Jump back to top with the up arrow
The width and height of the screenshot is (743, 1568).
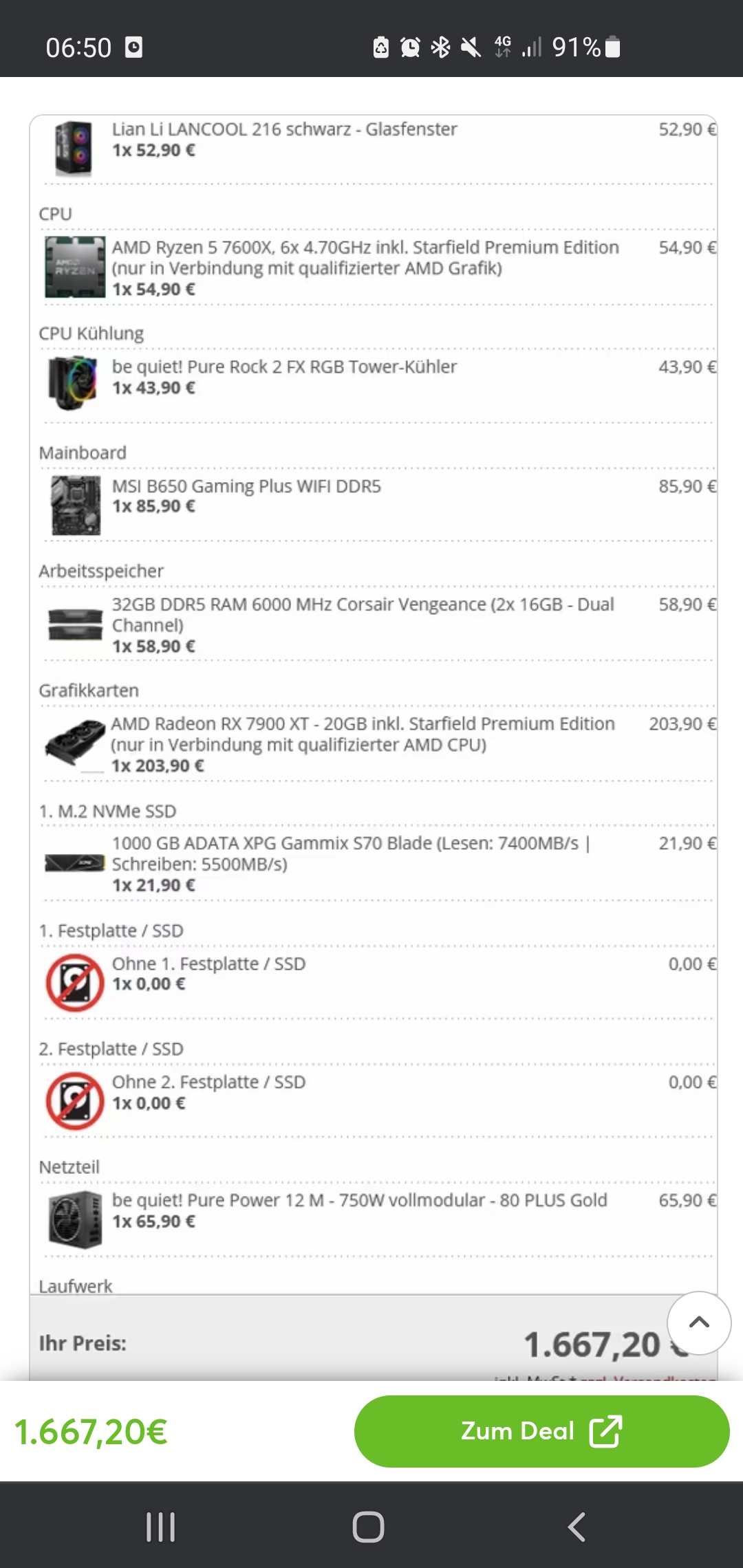coord(699,1322)
